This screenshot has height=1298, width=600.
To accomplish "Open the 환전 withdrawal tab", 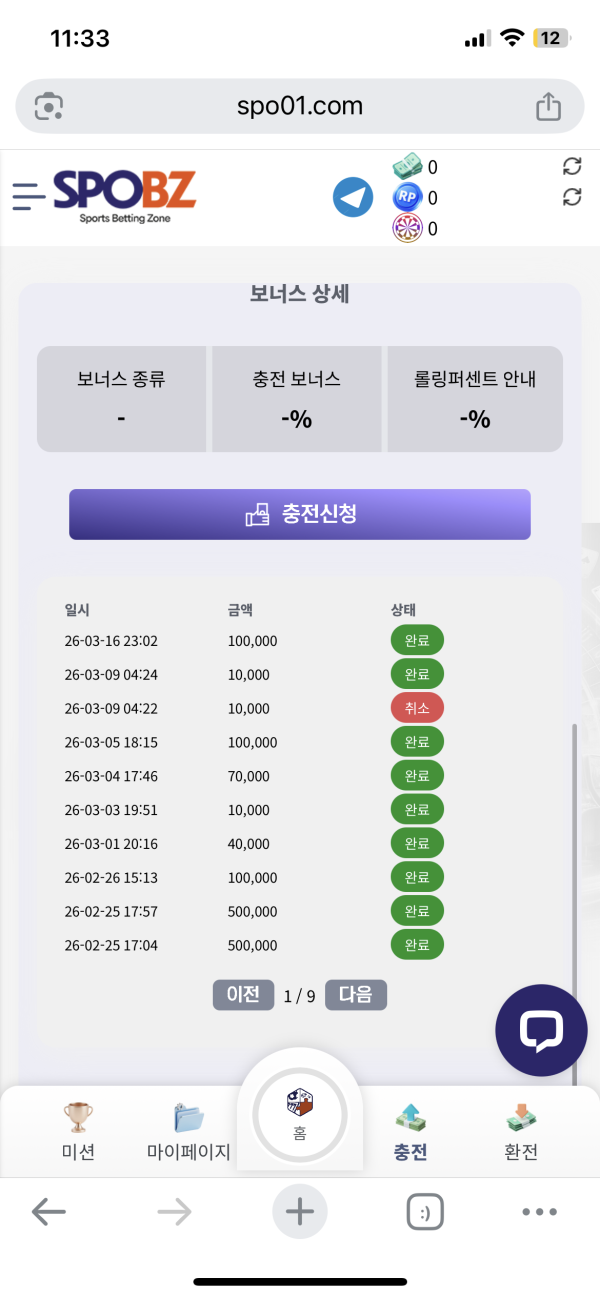I will click(521, 1132).
